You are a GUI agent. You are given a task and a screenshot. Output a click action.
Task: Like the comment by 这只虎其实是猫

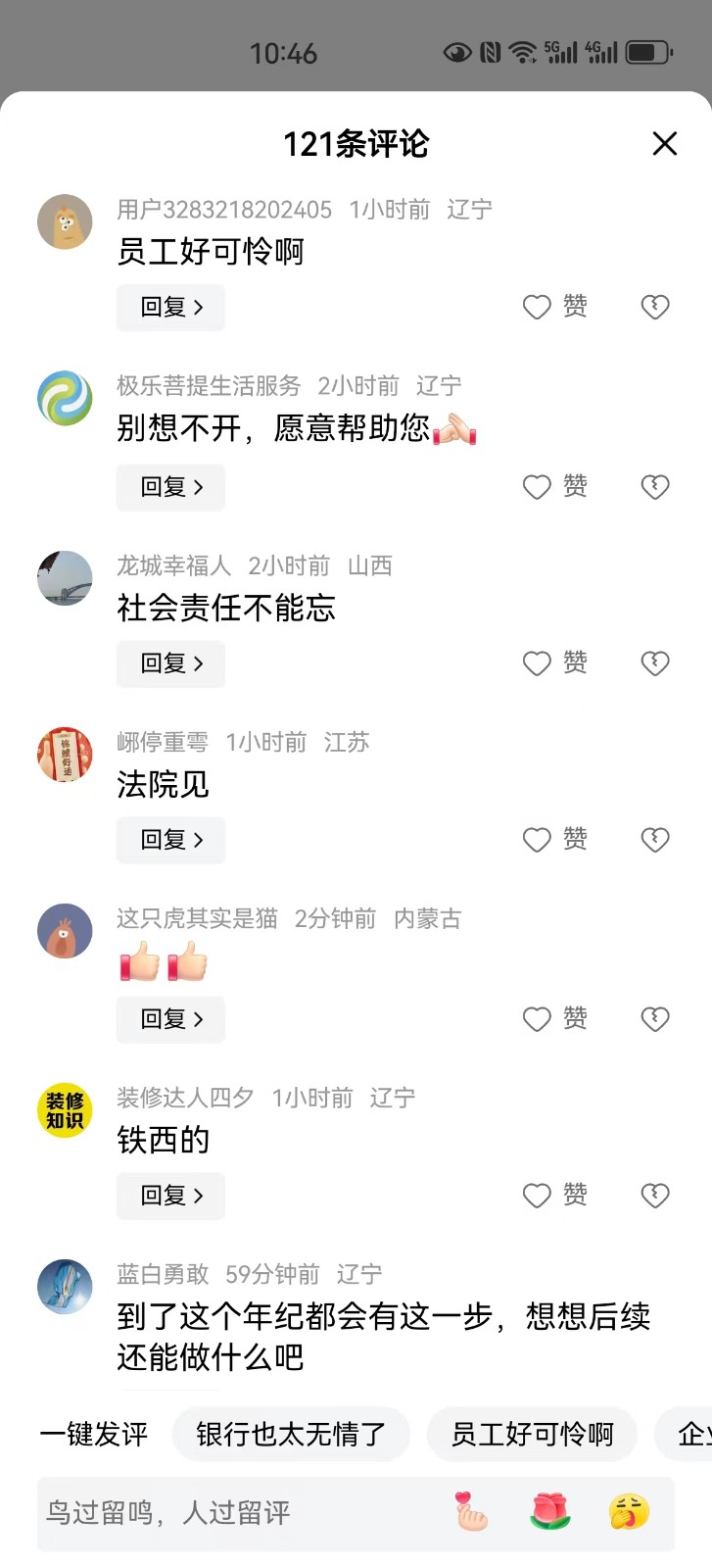(538, 1019)
